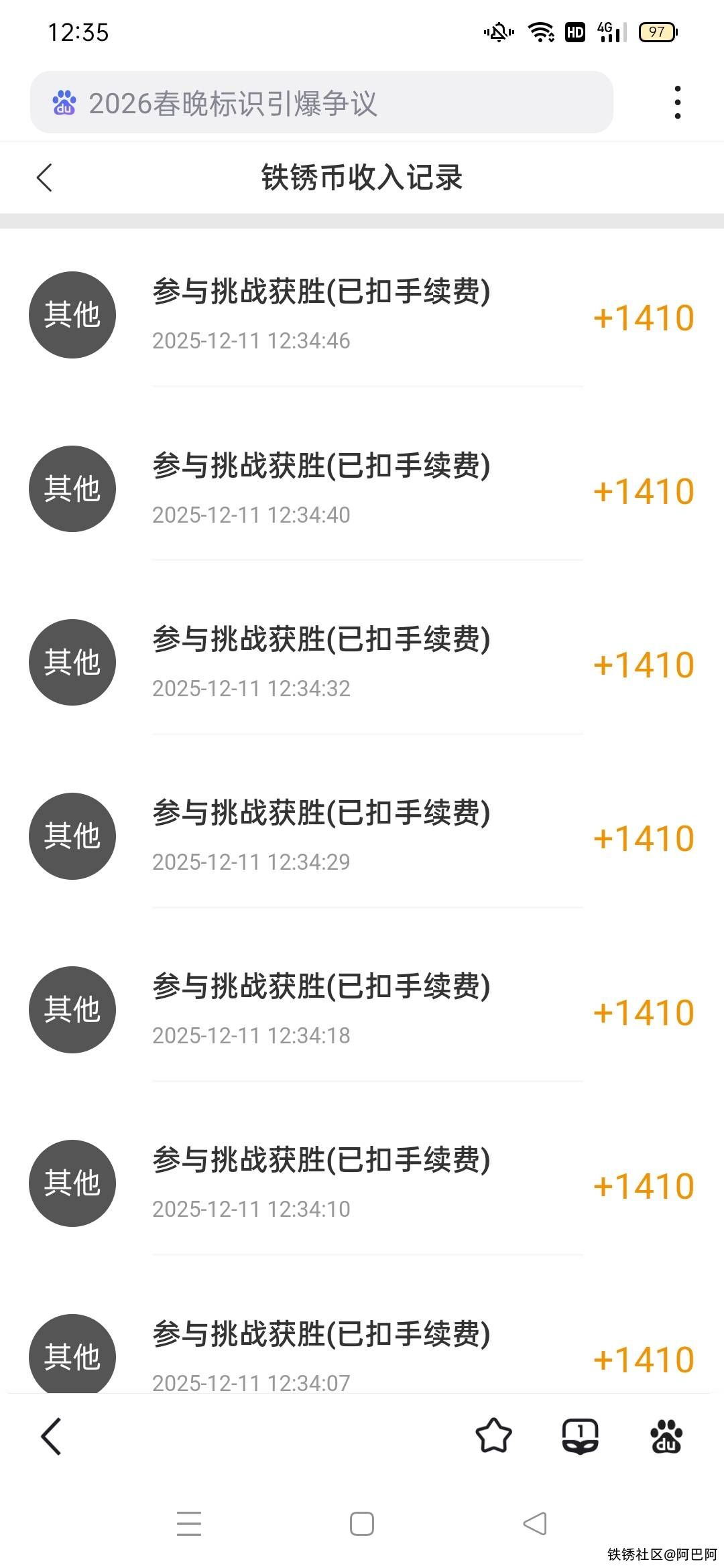
Task: Open the browser overflow menu
Action: coord(678,103)
